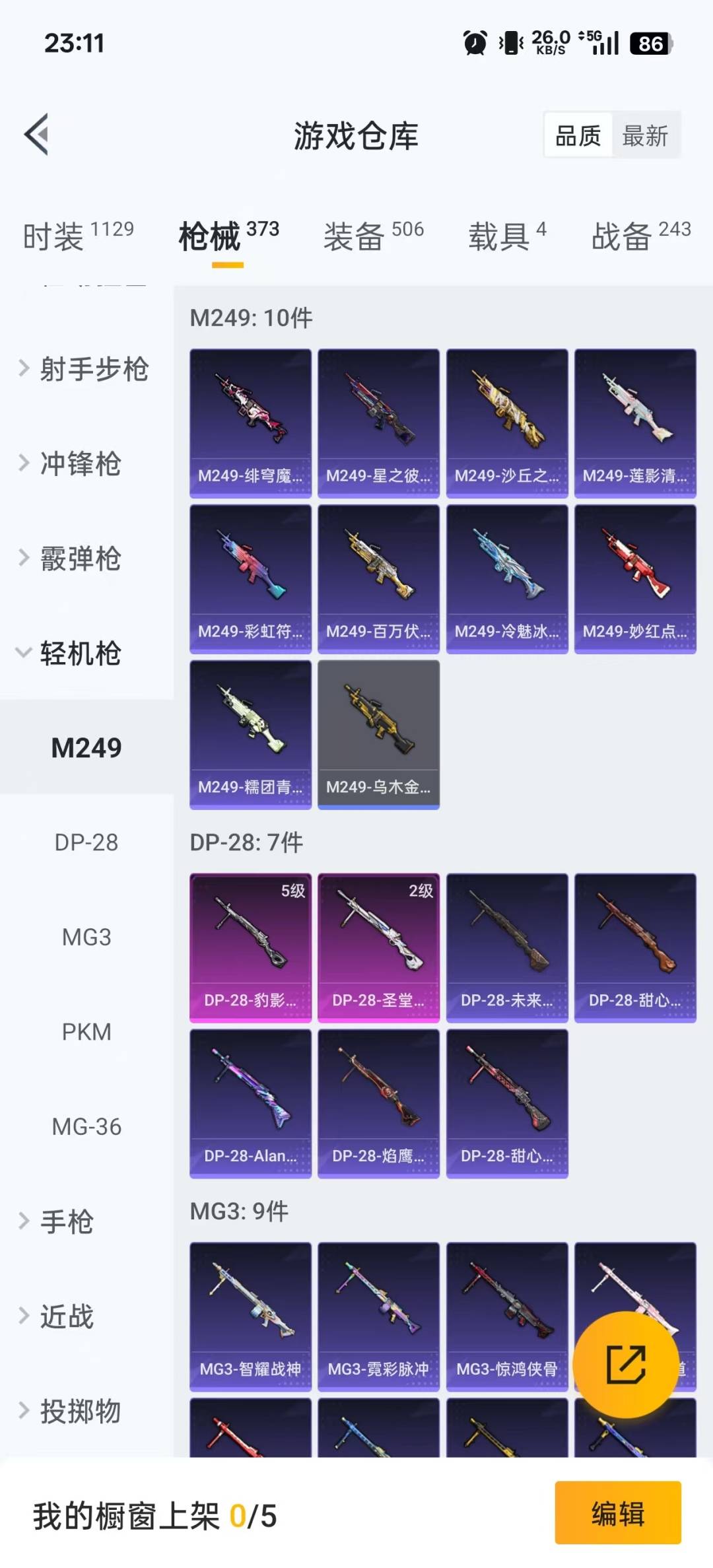
Task: Sort by 最新 (newest)
Action: (x=645, y=136)
